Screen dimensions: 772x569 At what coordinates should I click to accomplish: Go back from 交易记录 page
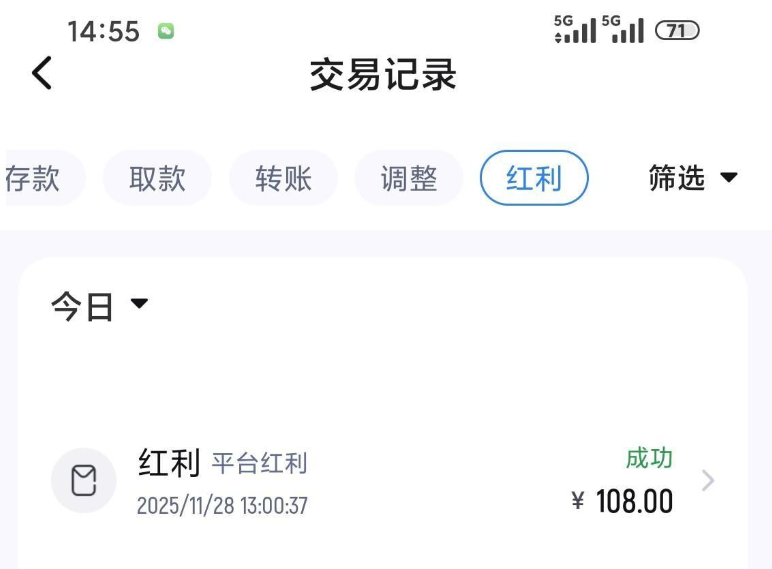42,74
